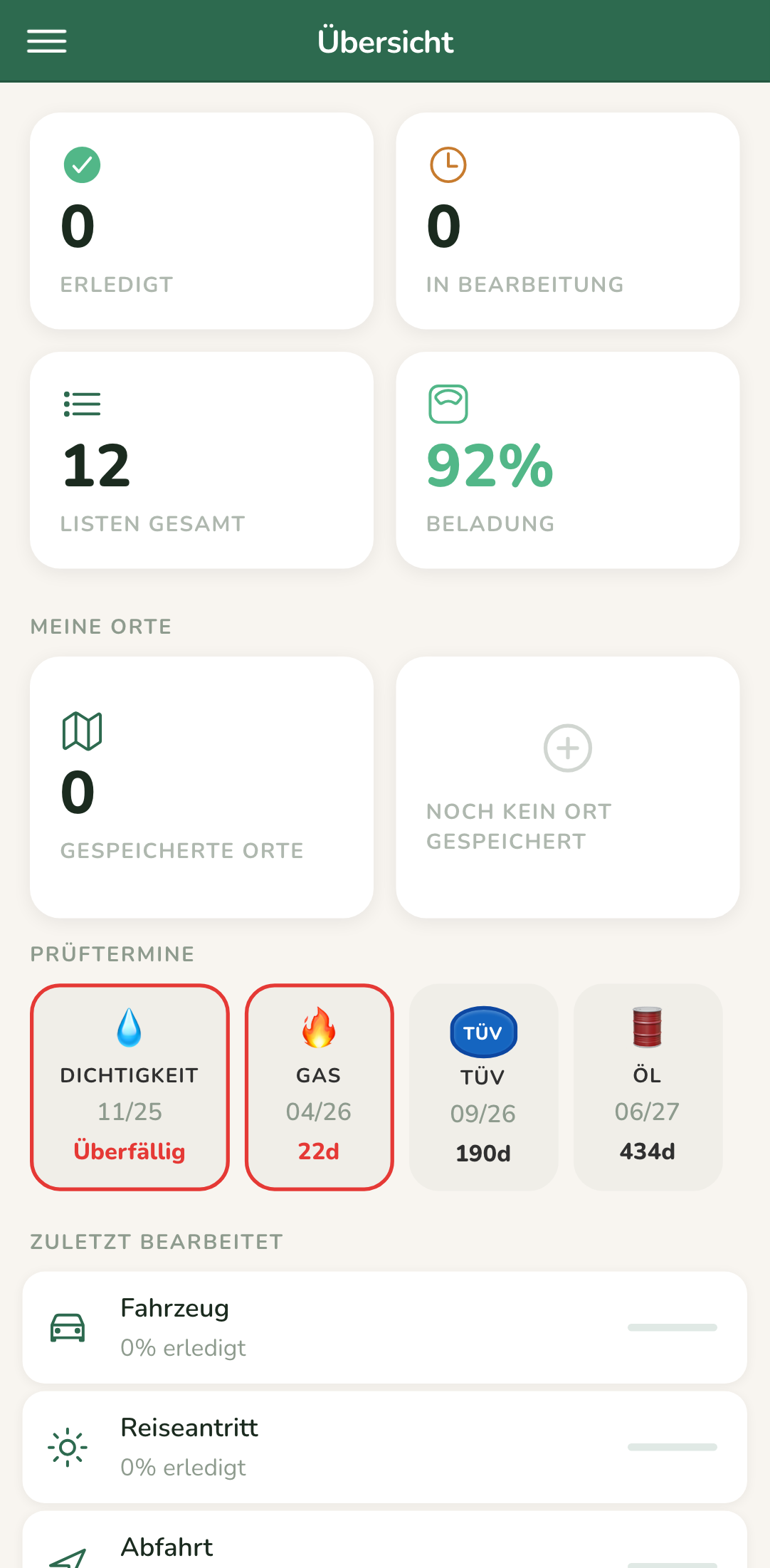Image resolution: width=770 pixels, height=1568 pixels.
Task: Open the Fahrzeug checklist entry
Action: tap(384, 1326)
